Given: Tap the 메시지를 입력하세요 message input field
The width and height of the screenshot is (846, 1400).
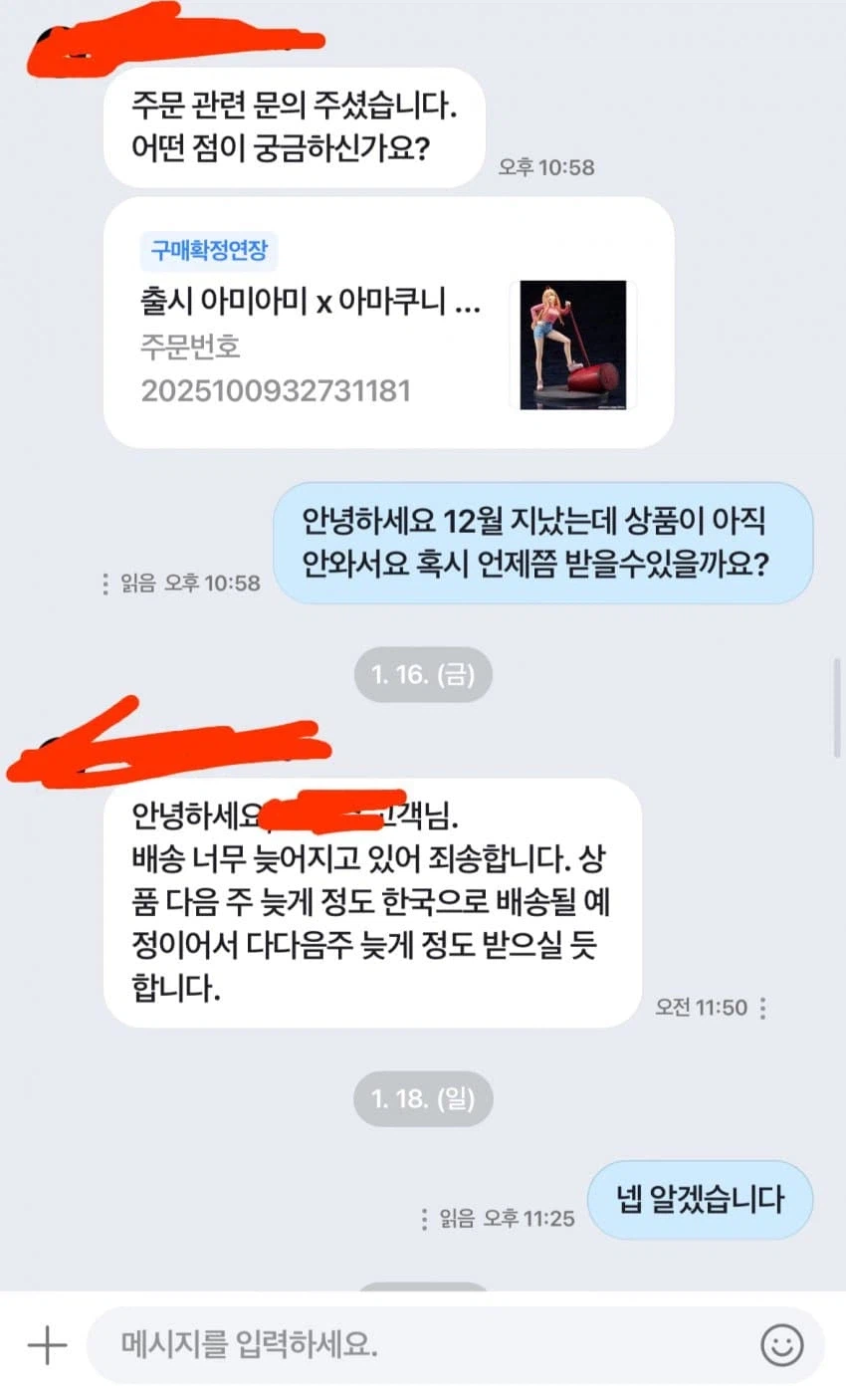Looking at the screenshot, I should (398, 1344).
